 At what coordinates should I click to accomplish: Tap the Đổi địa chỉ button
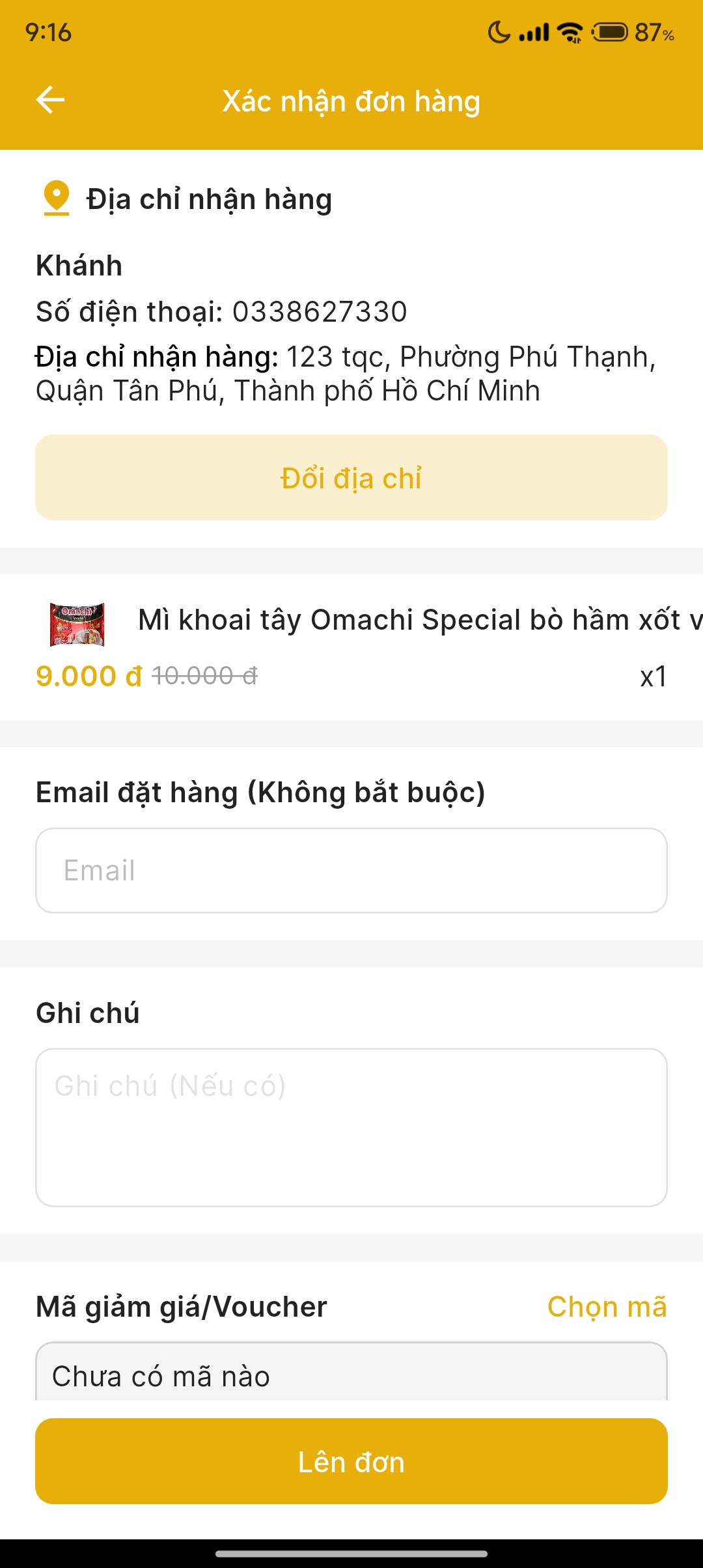[x=351, y=477]
